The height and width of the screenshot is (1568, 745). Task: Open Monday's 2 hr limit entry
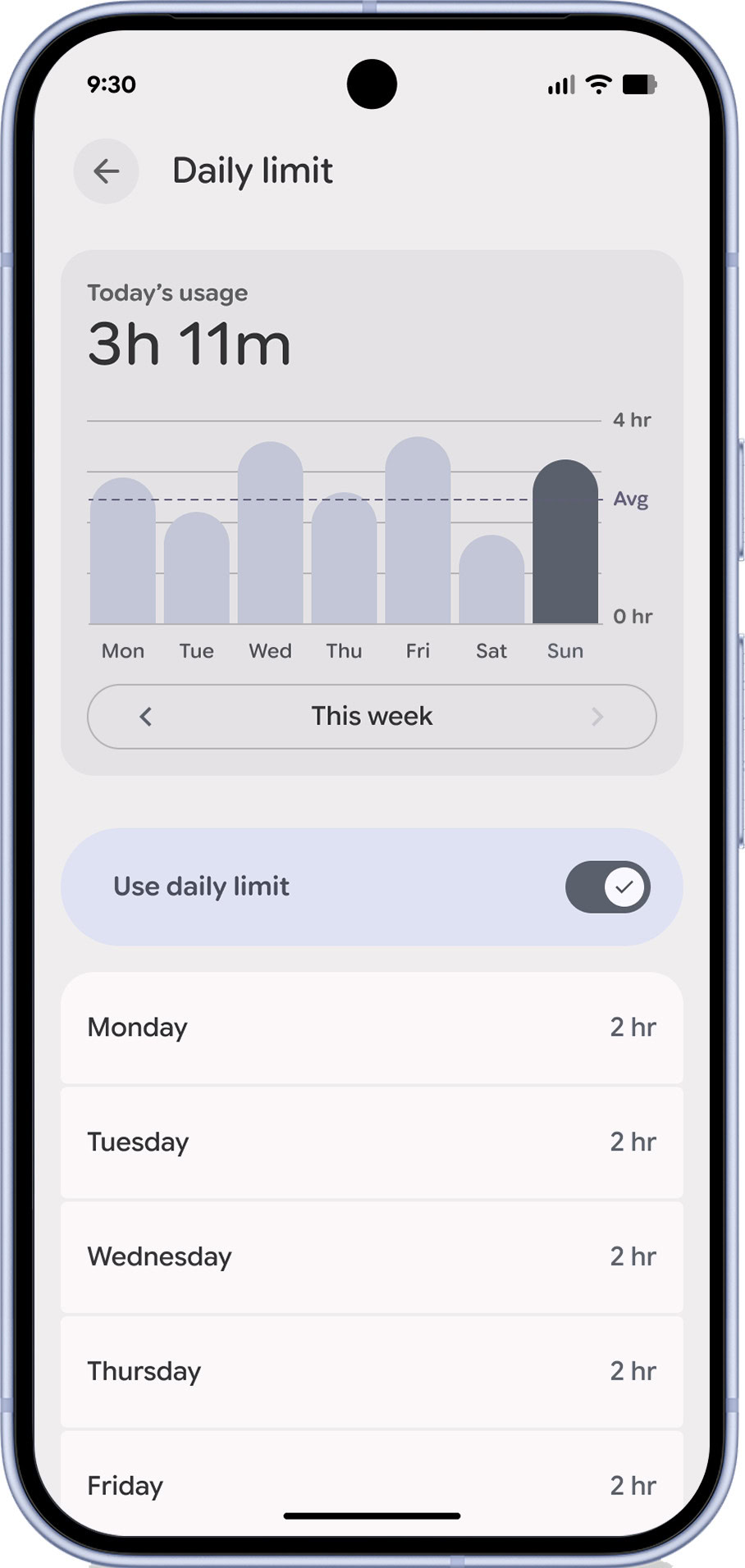(x=371, y=1028)
